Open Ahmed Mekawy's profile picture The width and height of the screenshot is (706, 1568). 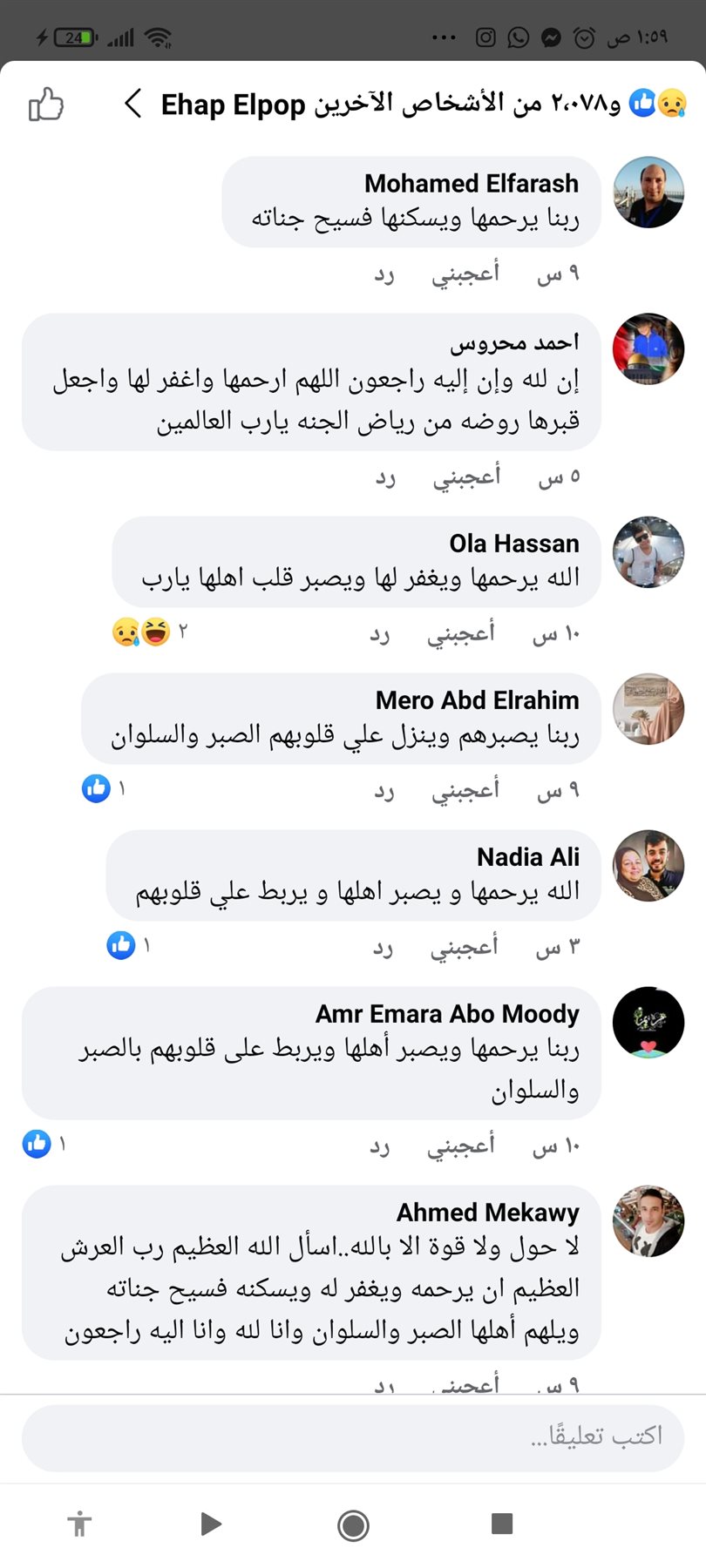[x=648, y=1220]
